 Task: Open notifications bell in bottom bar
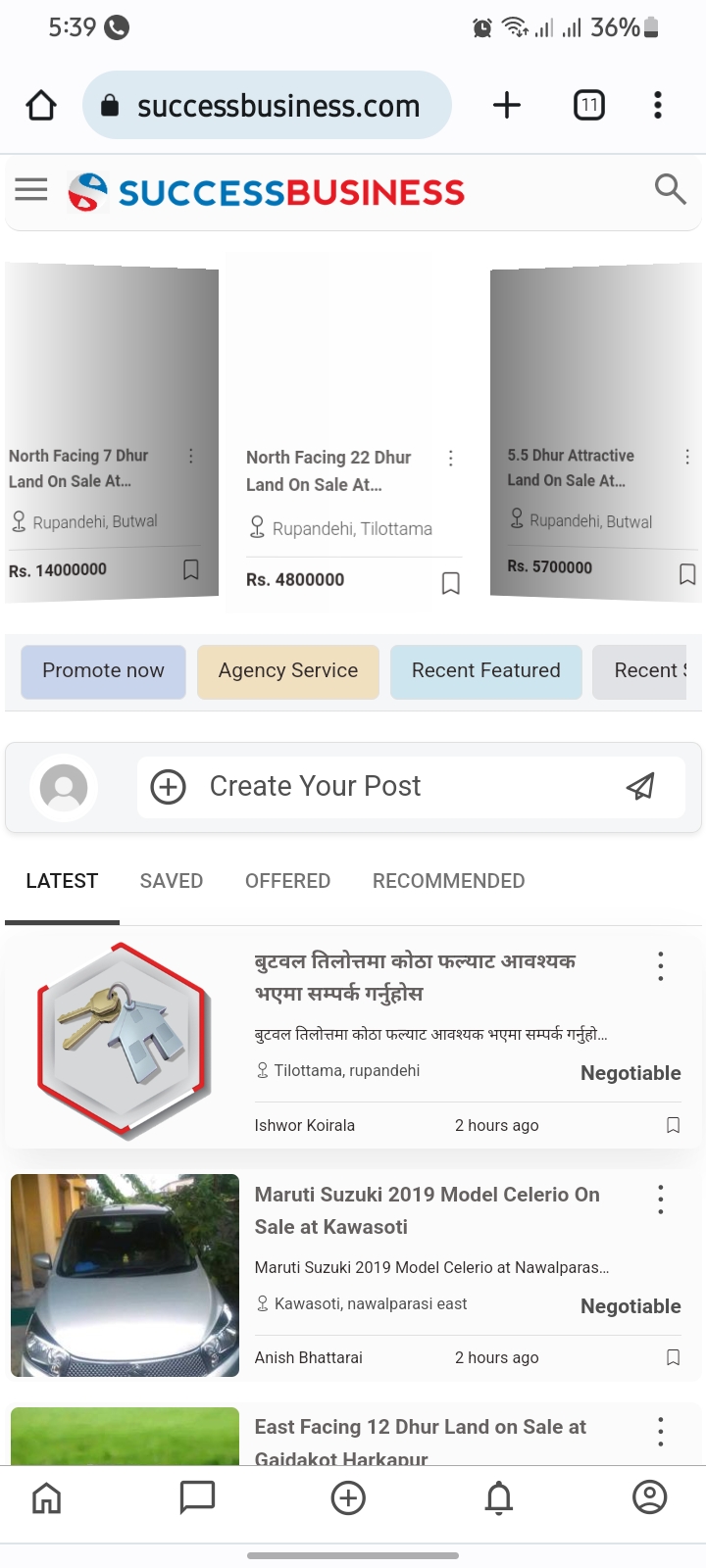click(499, 1497)
